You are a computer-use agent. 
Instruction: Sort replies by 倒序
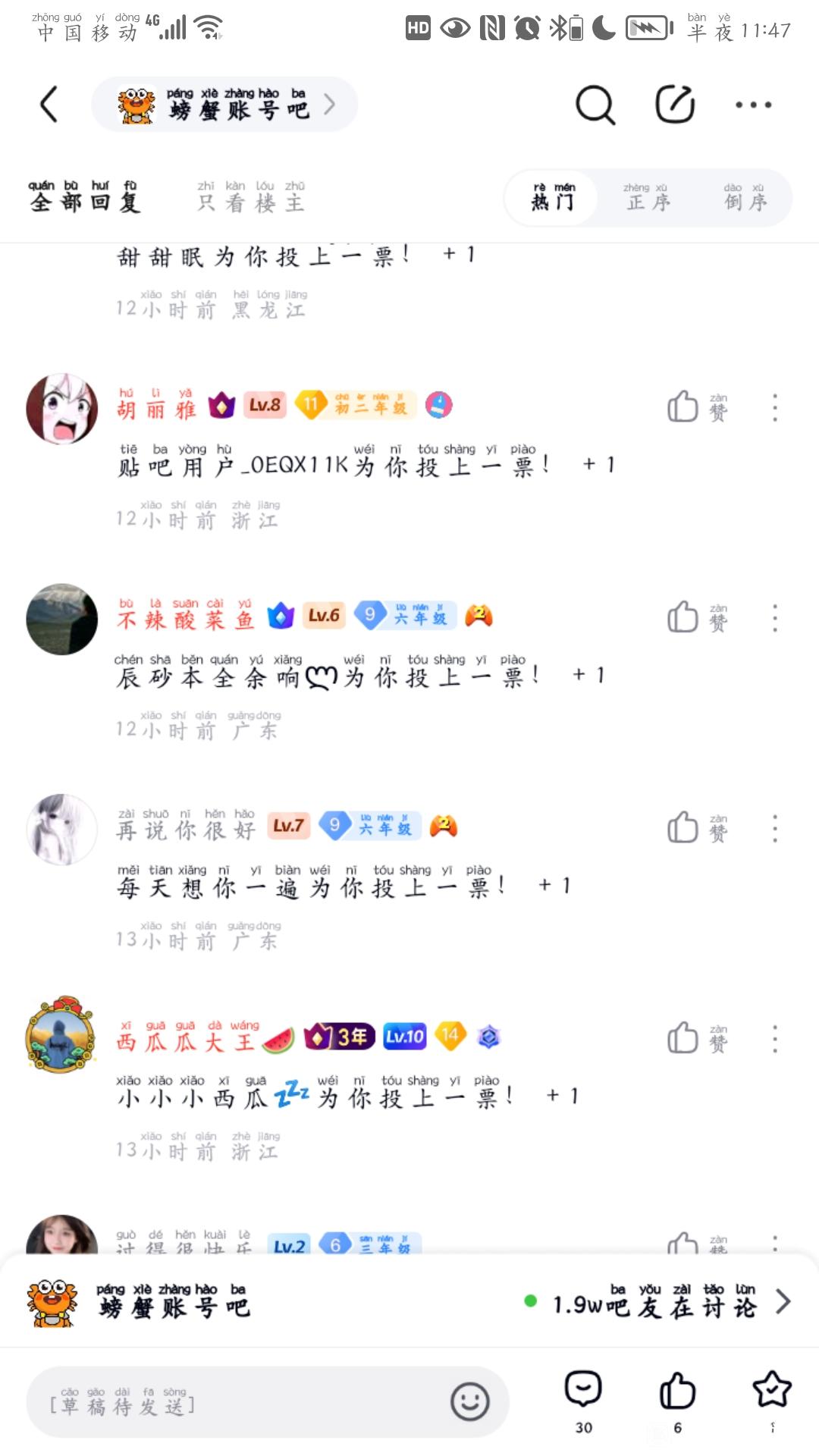(x=745, y=199)
